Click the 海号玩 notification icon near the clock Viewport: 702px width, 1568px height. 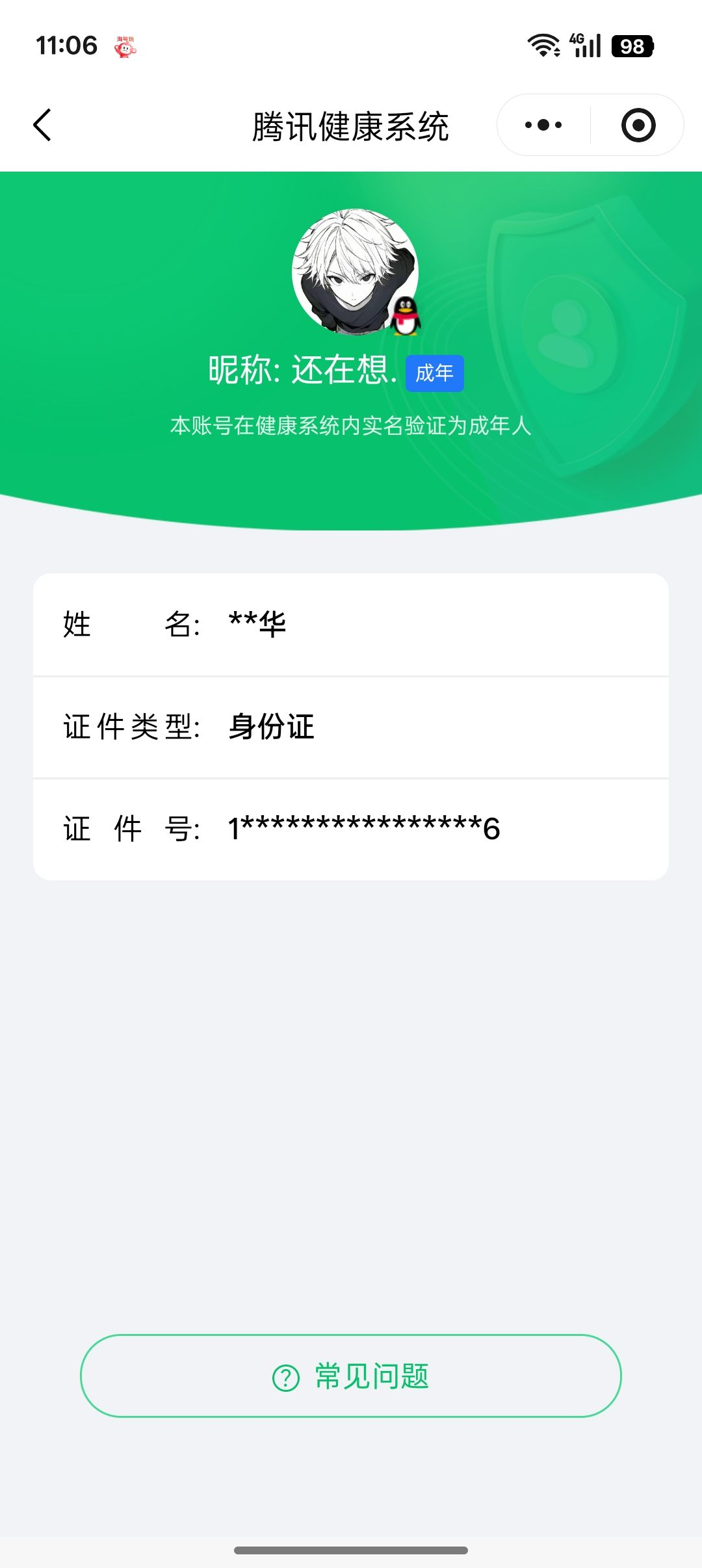click(122, 47)
